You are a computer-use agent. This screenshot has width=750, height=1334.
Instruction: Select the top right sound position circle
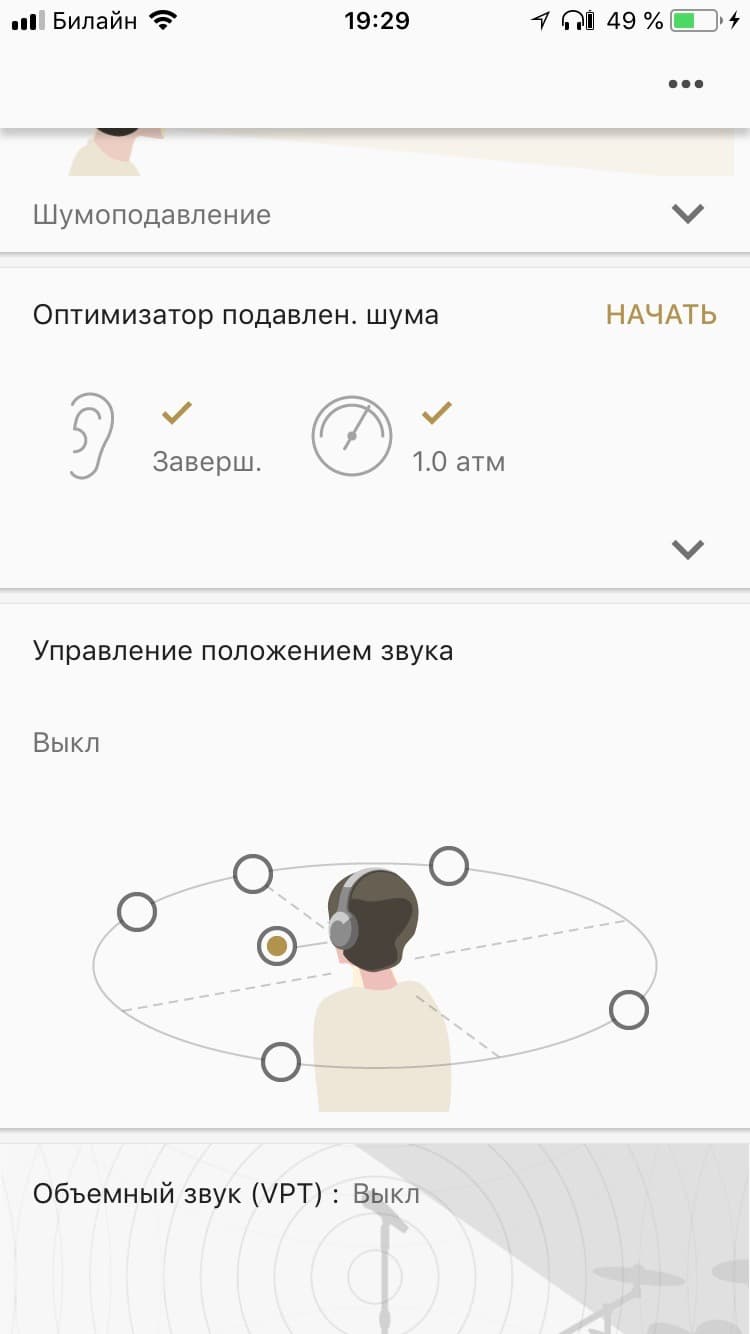point(449,866)
